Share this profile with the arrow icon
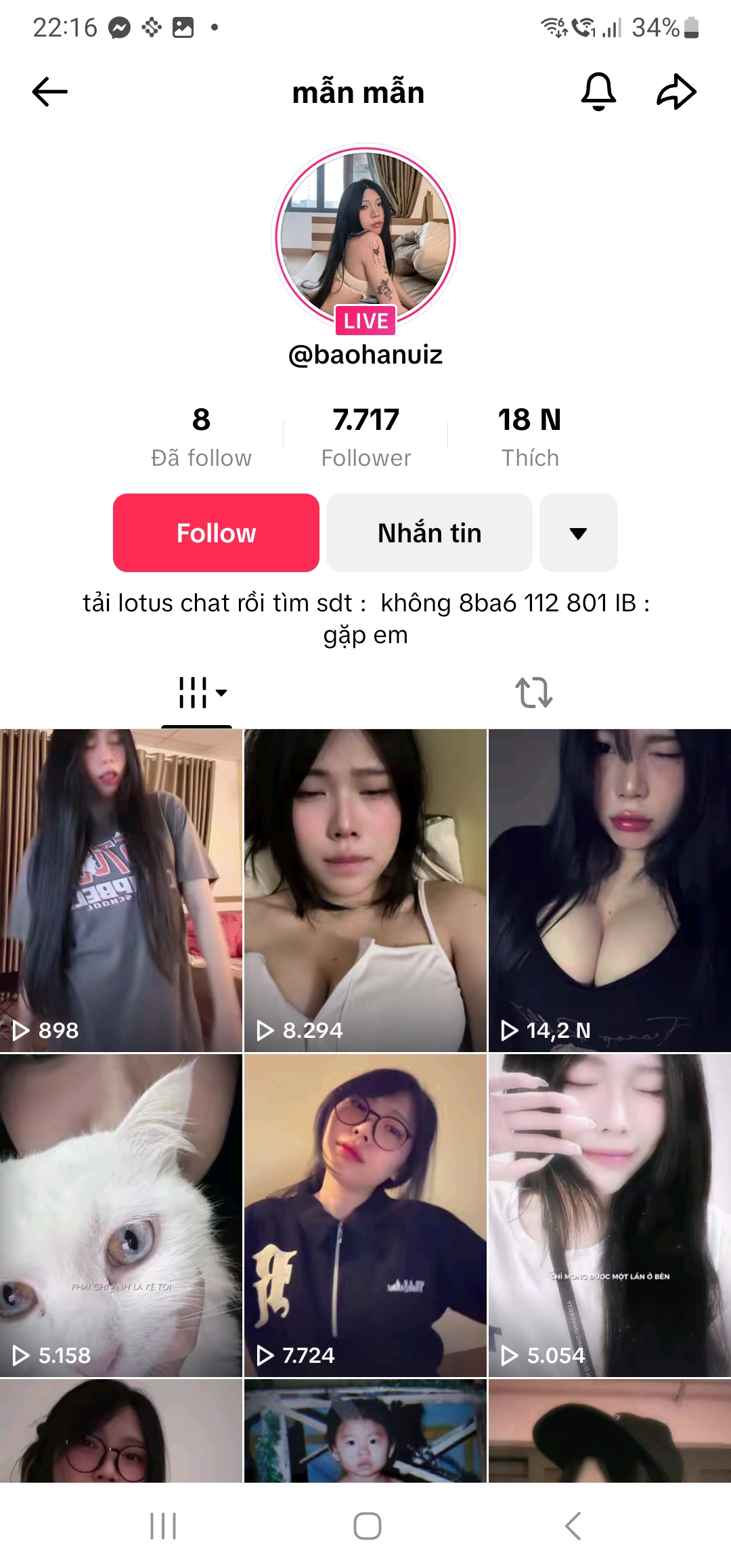This screenshot has width=731, height=1568. pos(676,92)
